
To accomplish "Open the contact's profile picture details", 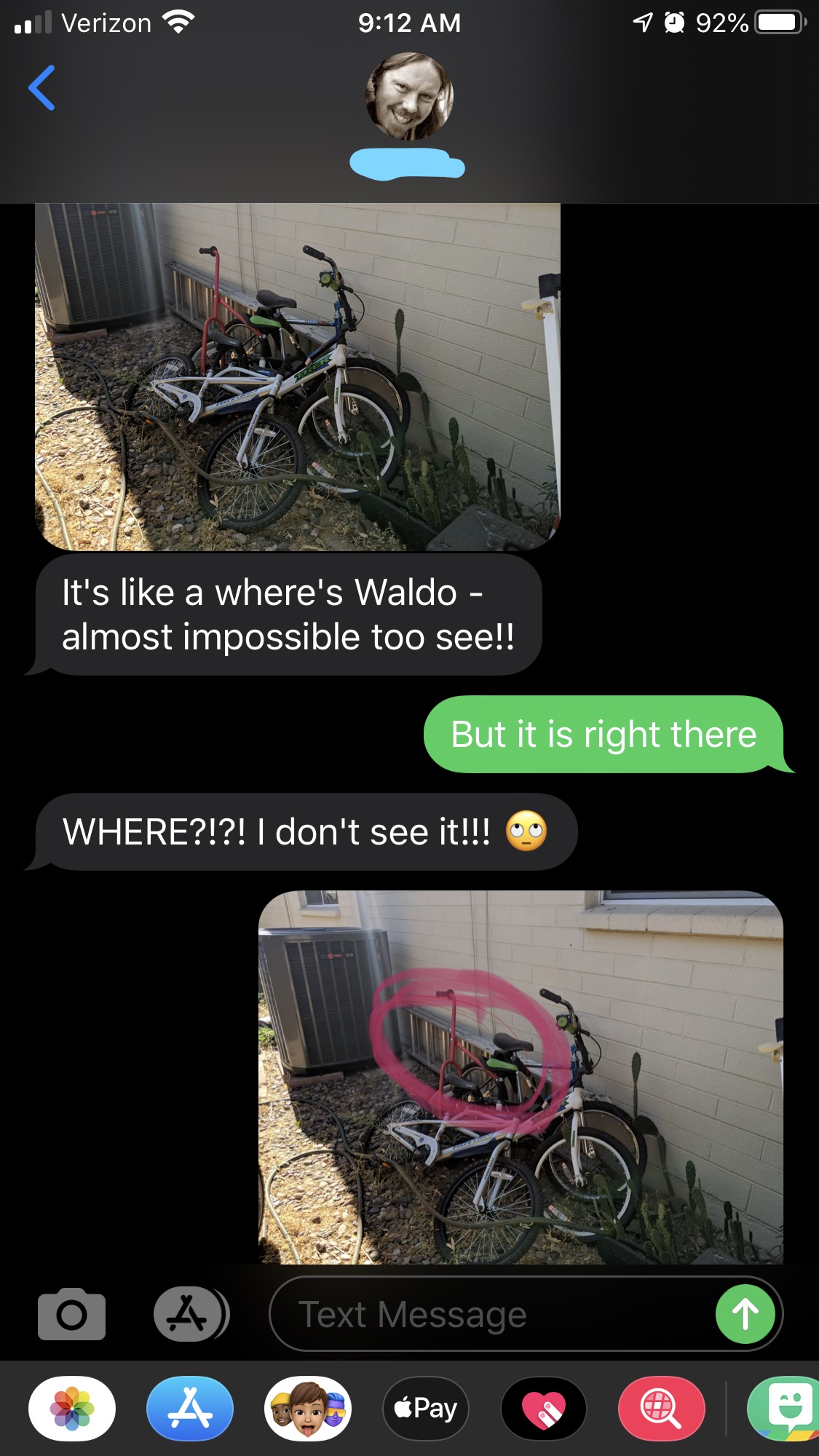I will click(x=409, y=96).
